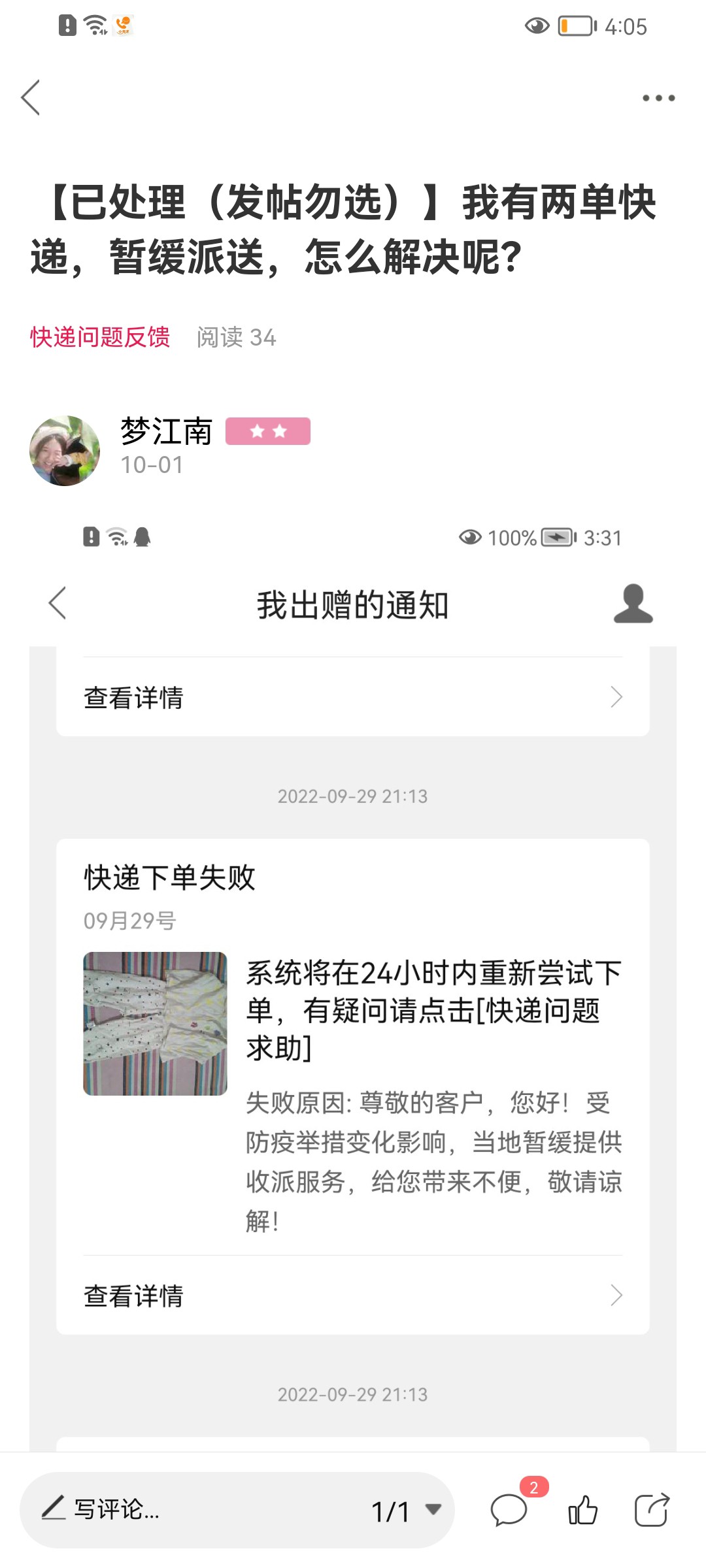Open the three-dot overflow menu
The width and height of the screenshot is (706, 1568).
(x=658, y=98)
